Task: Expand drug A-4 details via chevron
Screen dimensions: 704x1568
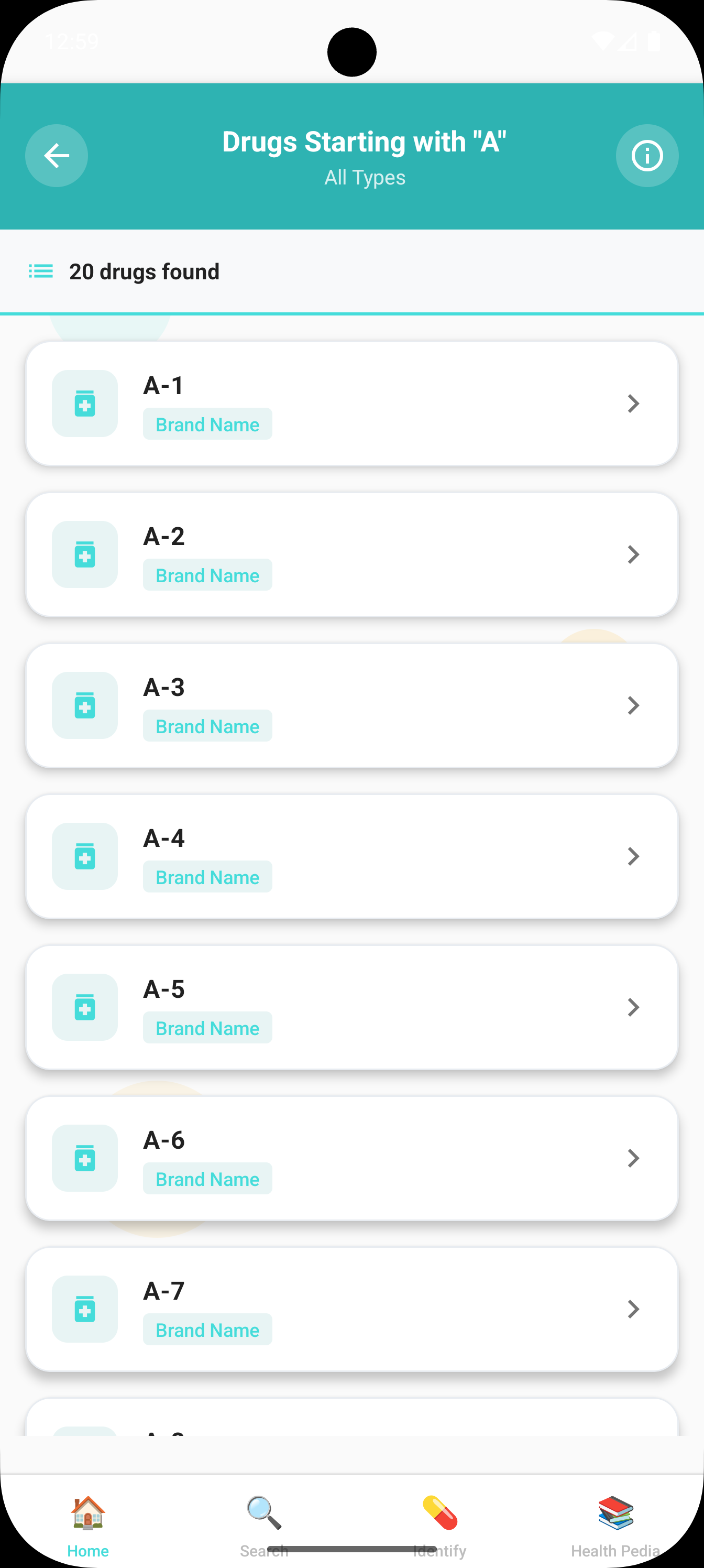Action: coord(633,856)
